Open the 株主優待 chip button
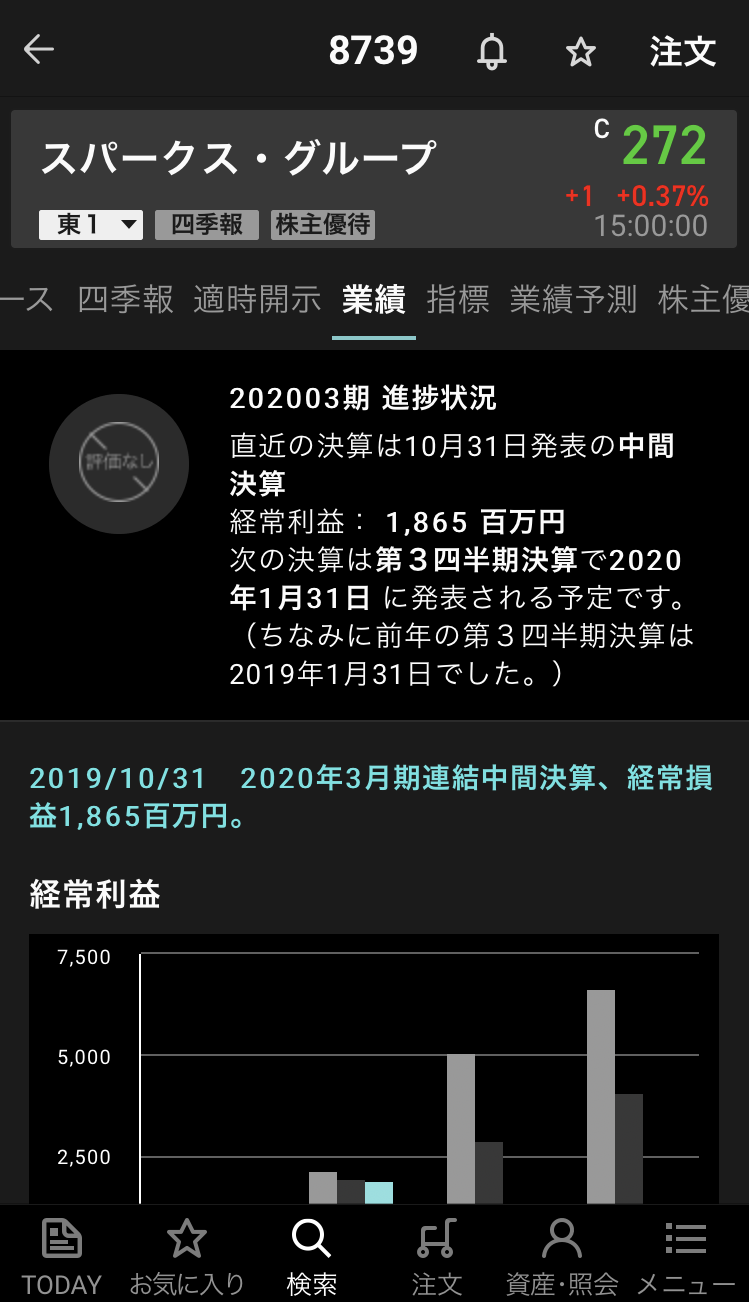Screen dimensions: 749x1302 [x=323, y=225]
